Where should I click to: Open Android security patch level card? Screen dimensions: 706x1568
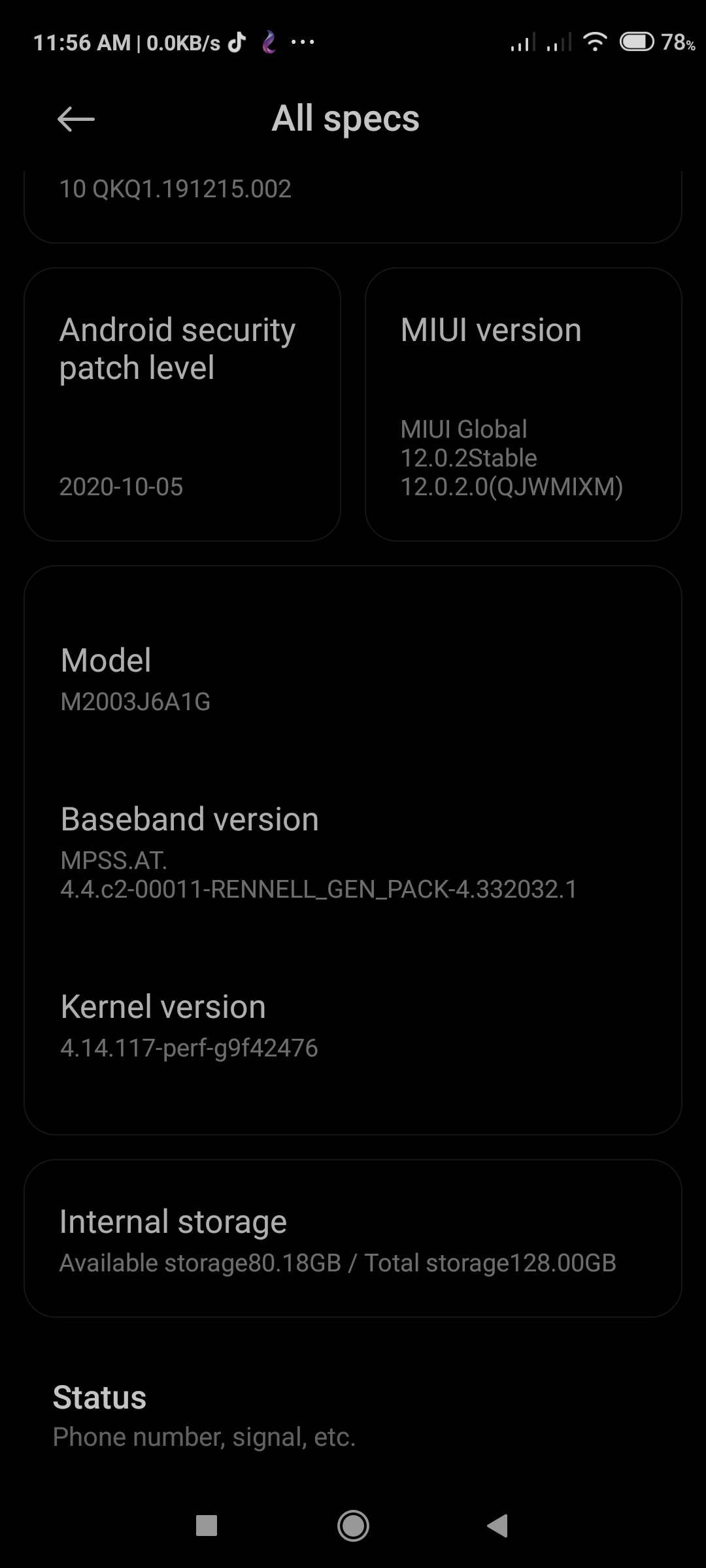(182, 404)
